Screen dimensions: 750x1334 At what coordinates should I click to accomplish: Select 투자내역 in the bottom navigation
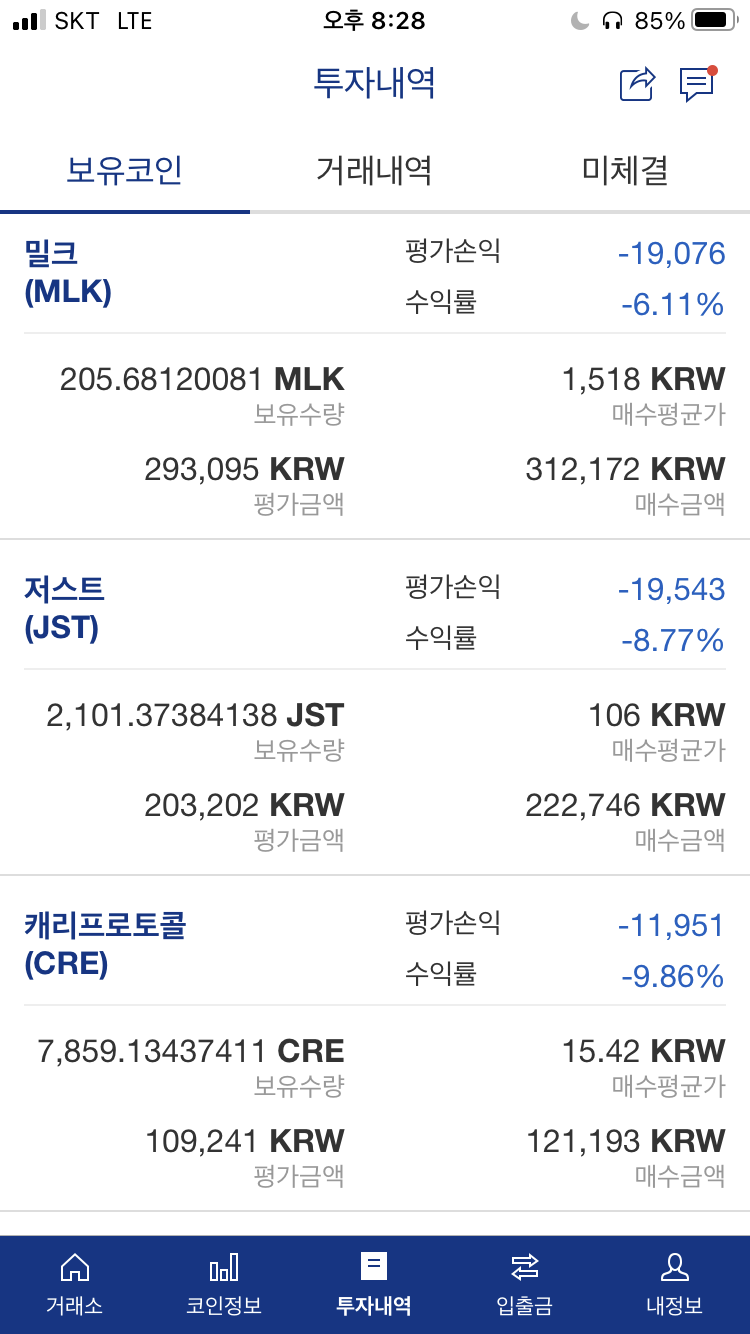374,1285
